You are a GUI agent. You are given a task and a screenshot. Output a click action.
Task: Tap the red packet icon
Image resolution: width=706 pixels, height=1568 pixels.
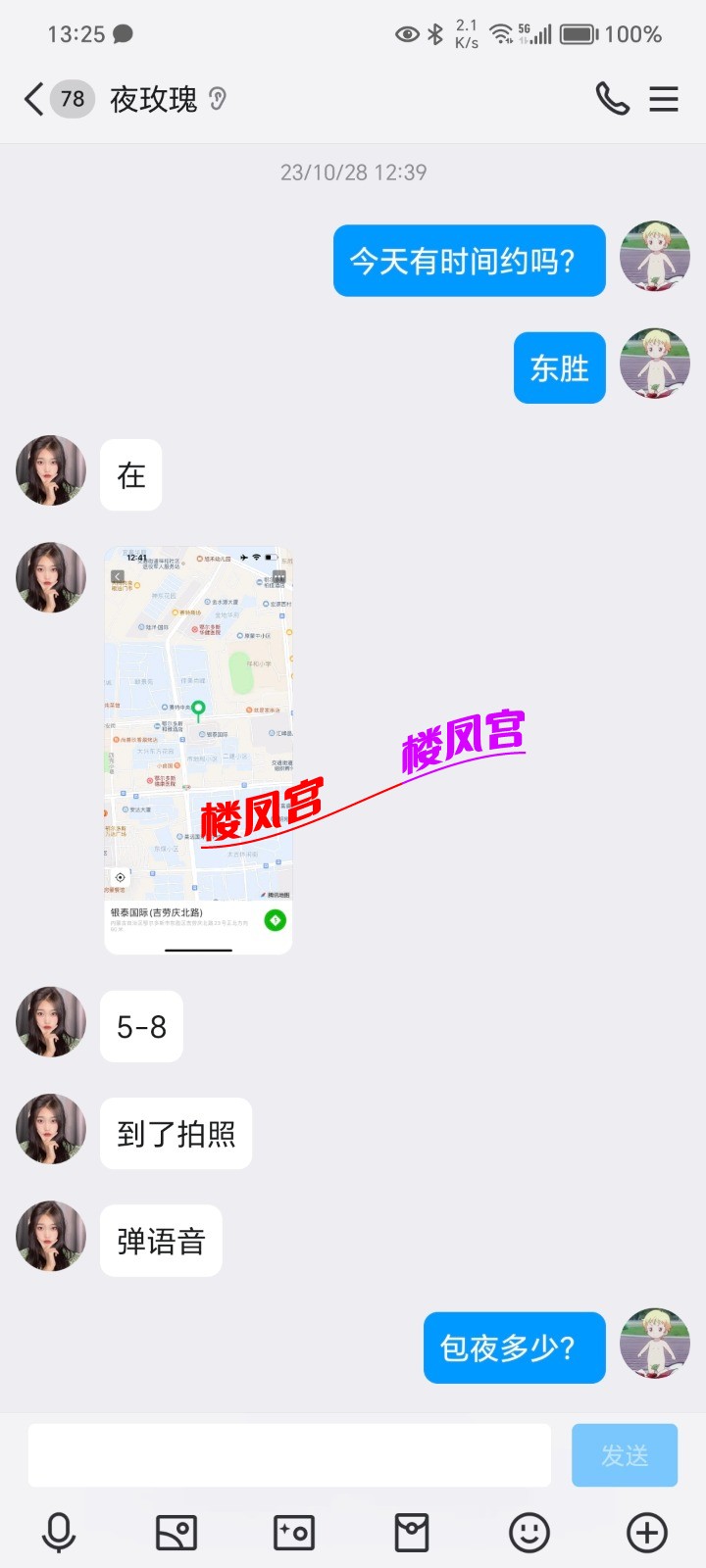(x=412, y=1531)
